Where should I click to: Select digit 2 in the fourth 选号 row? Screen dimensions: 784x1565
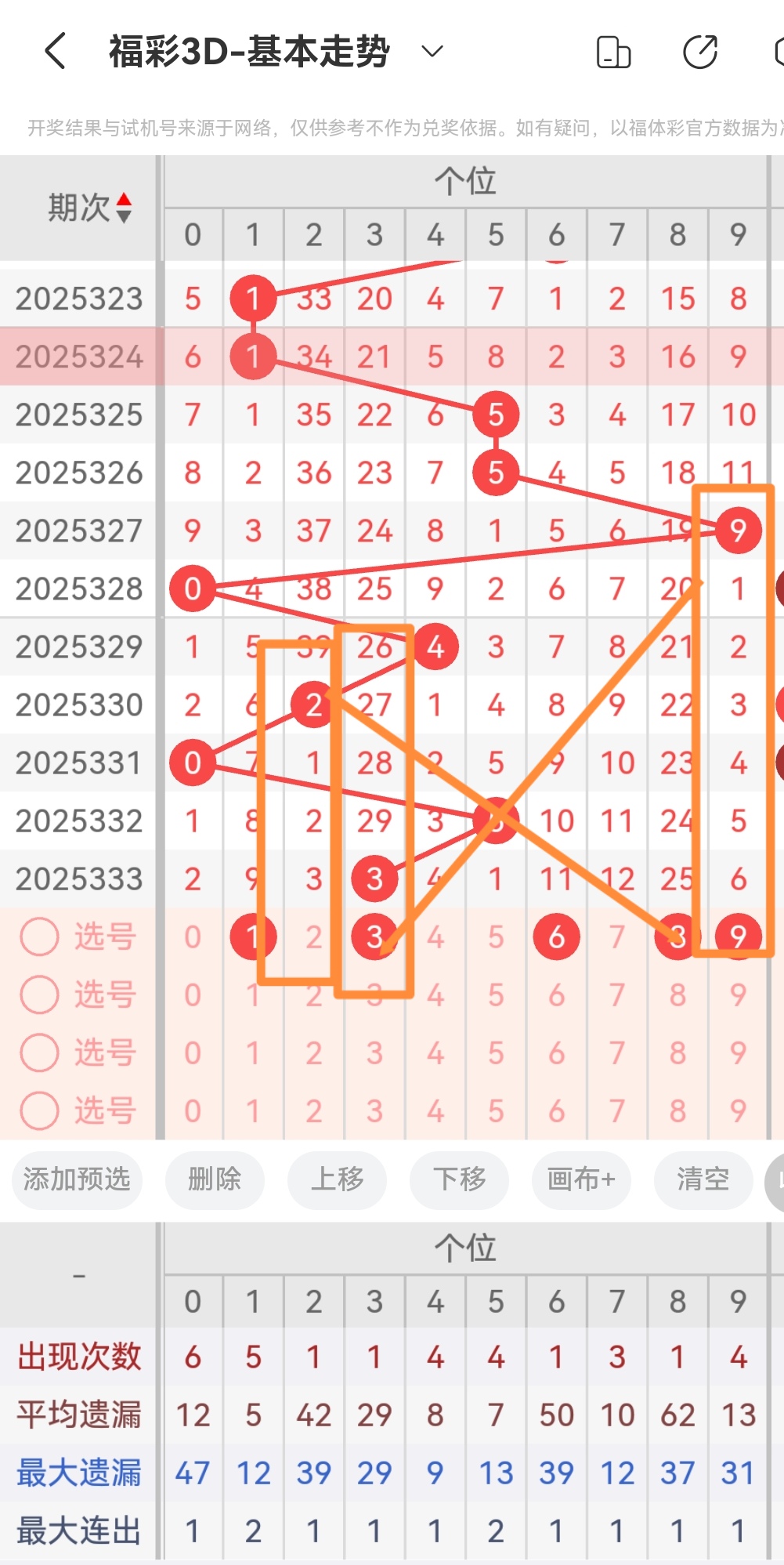(x=313, y=1110)
